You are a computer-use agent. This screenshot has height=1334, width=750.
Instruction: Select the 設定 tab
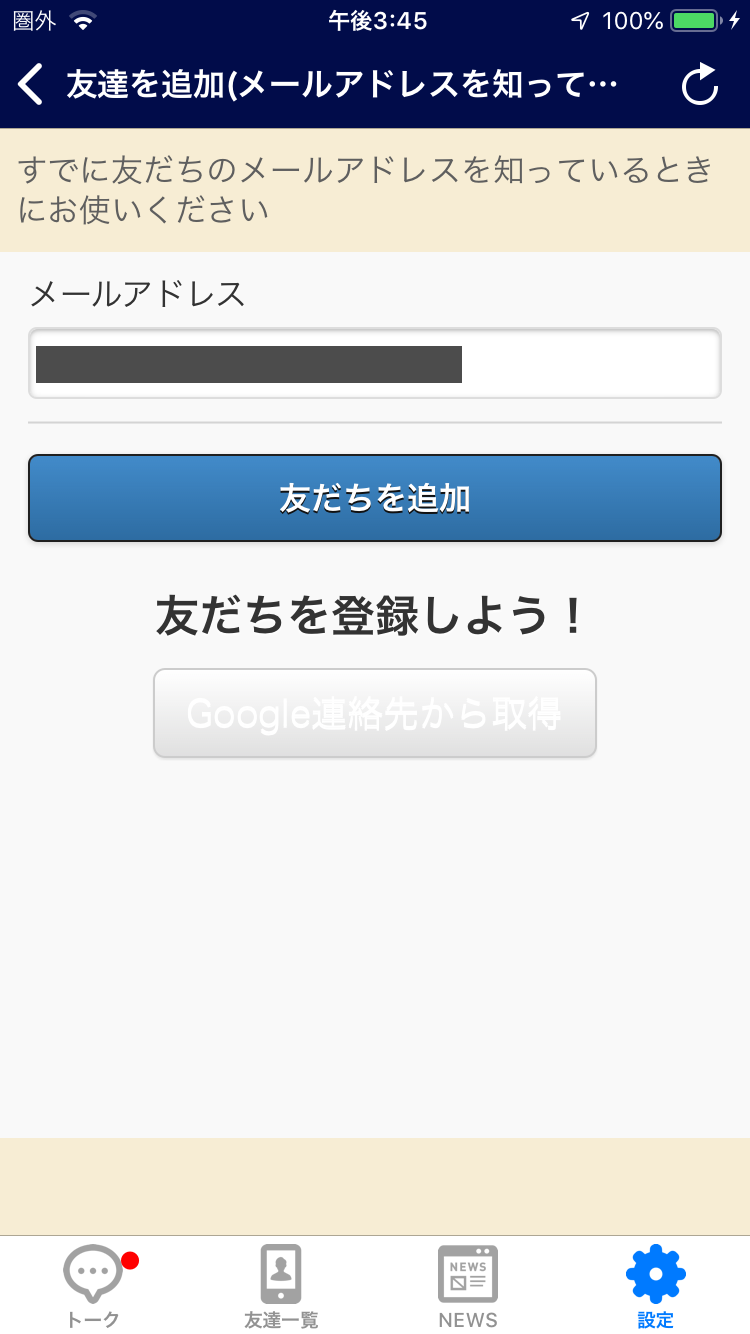[656, 1287]
